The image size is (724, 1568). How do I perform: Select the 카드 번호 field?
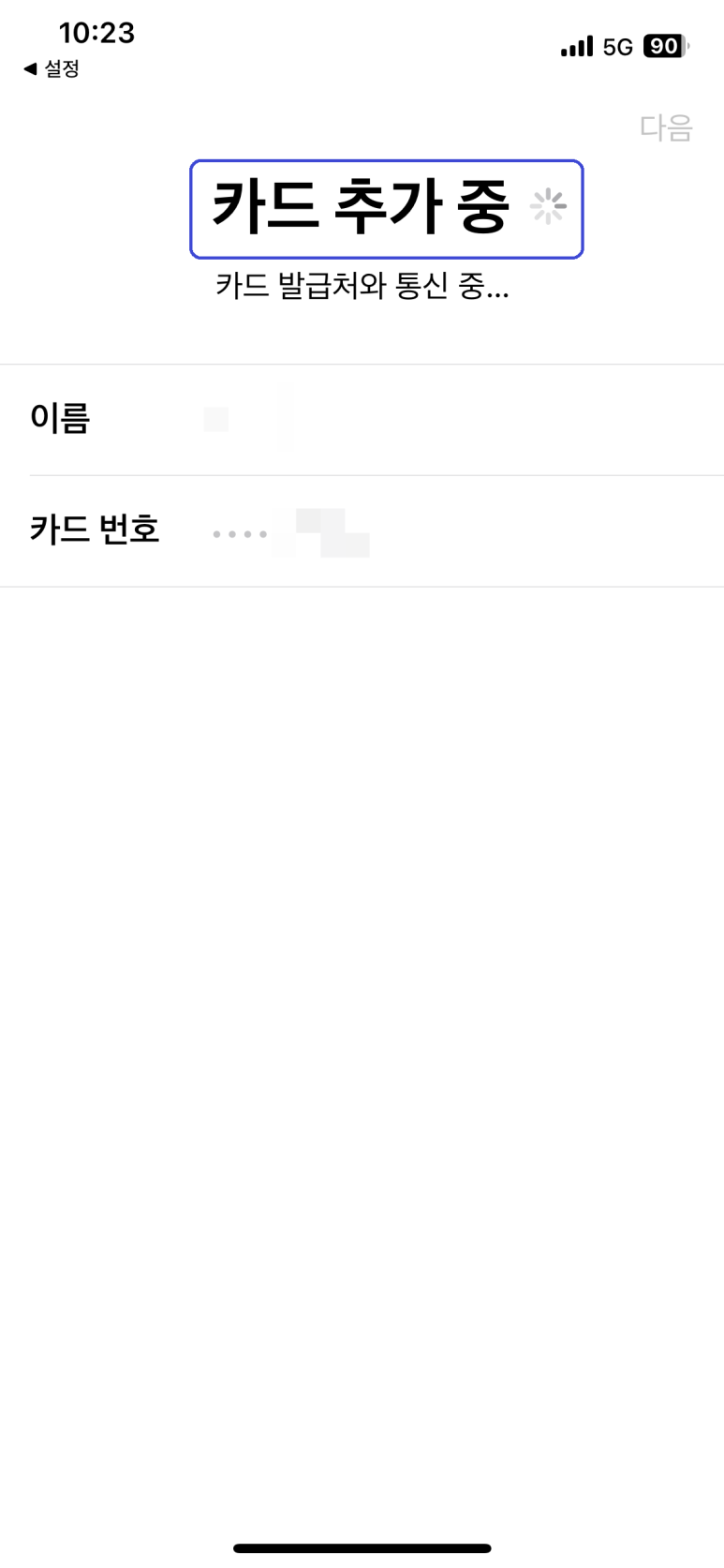[362, 531]
